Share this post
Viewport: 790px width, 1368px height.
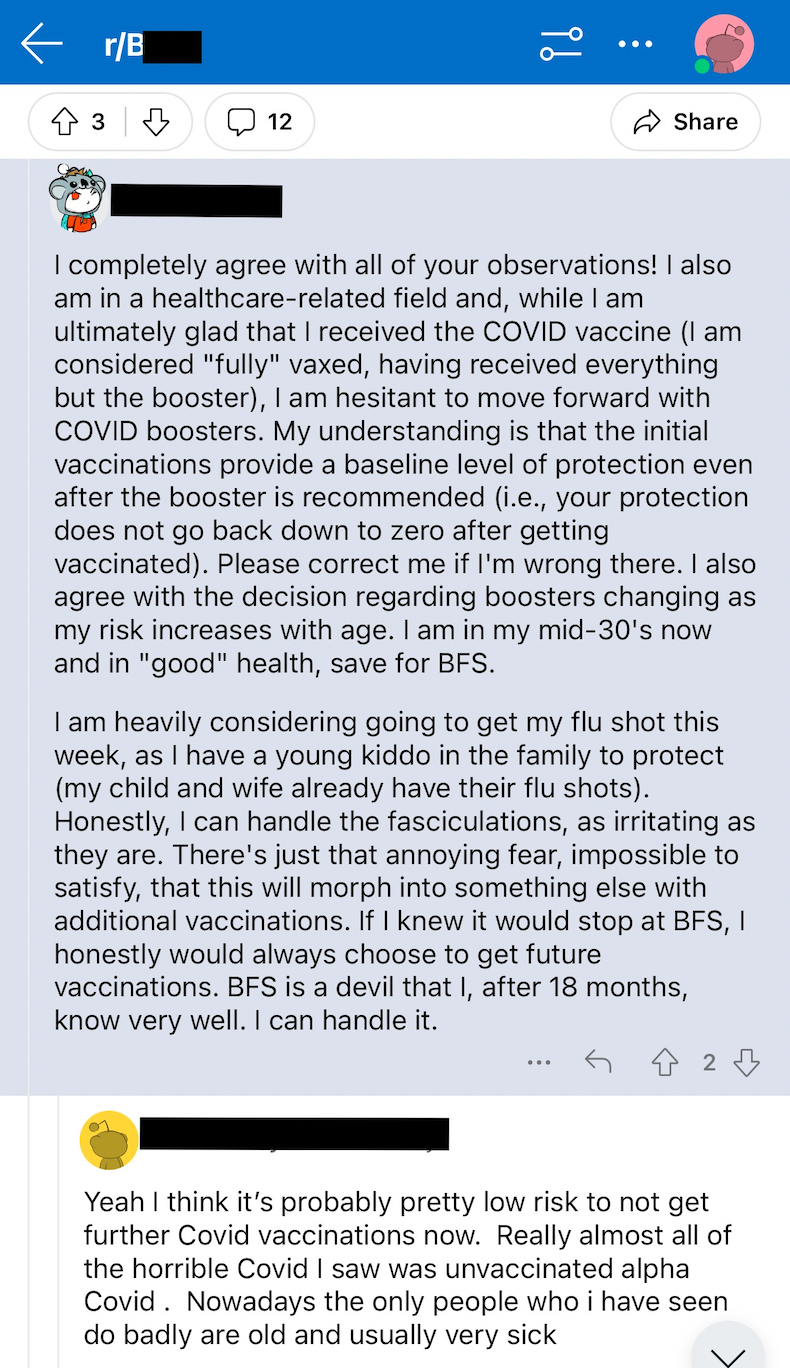tap(685, 122)
